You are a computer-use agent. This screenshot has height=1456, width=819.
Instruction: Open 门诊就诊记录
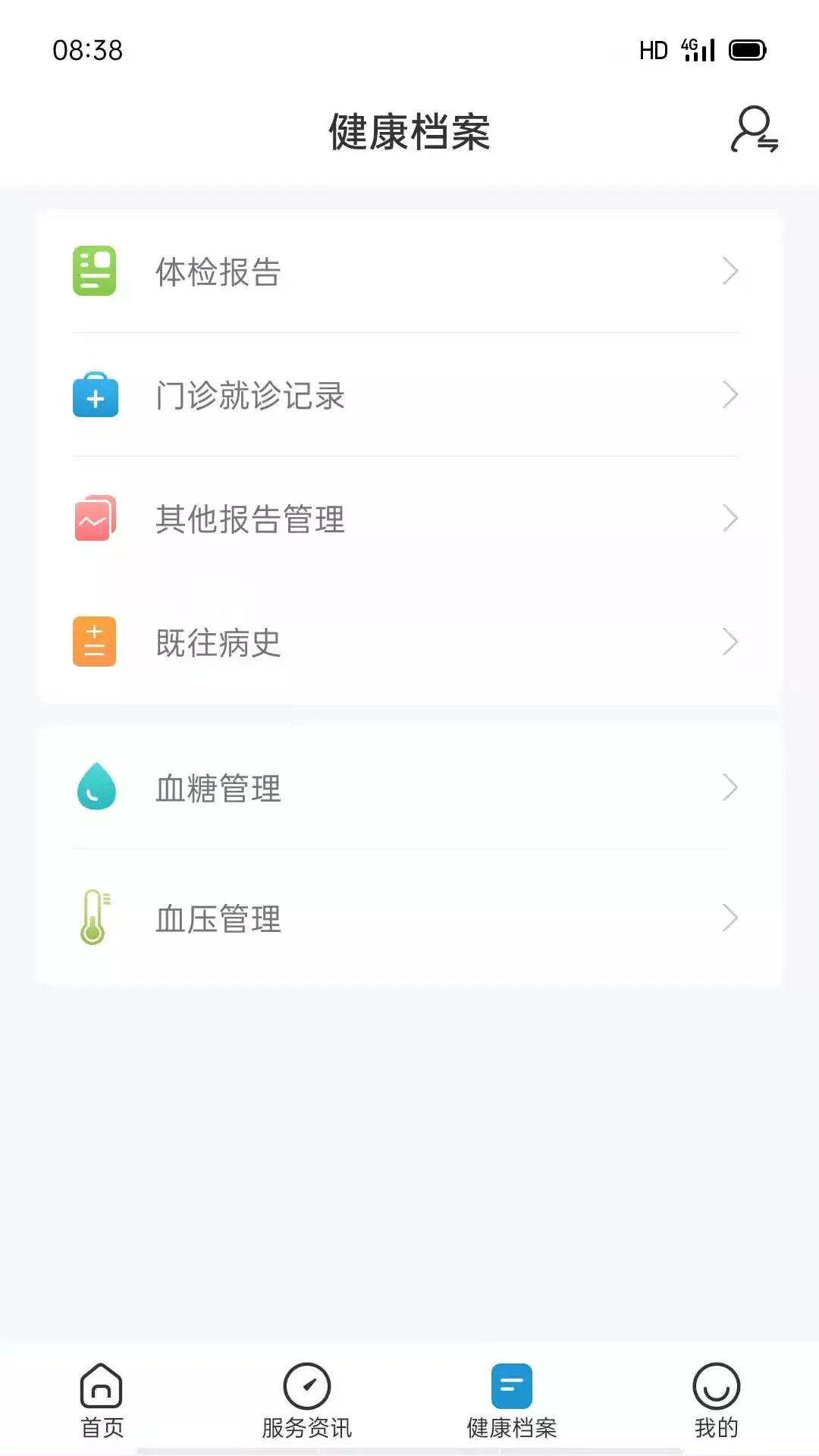click(x=409, y=395)
